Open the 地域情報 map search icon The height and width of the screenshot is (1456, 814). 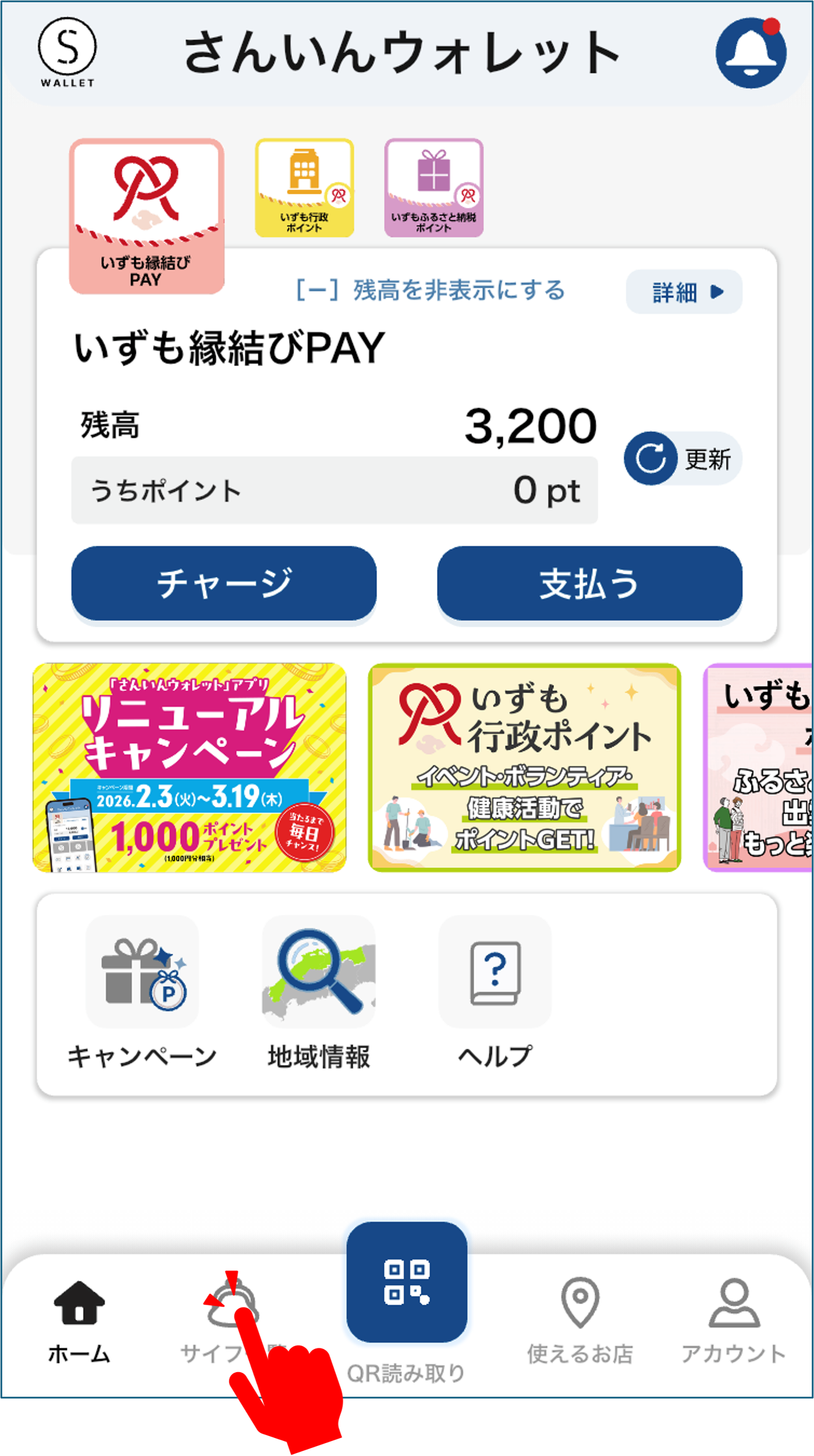pos(318,974)
